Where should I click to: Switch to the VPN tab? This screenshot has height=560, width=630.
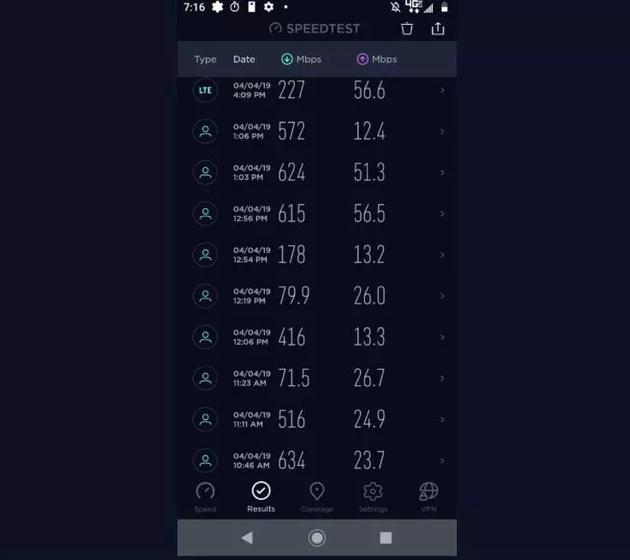[x=429, y=497]
